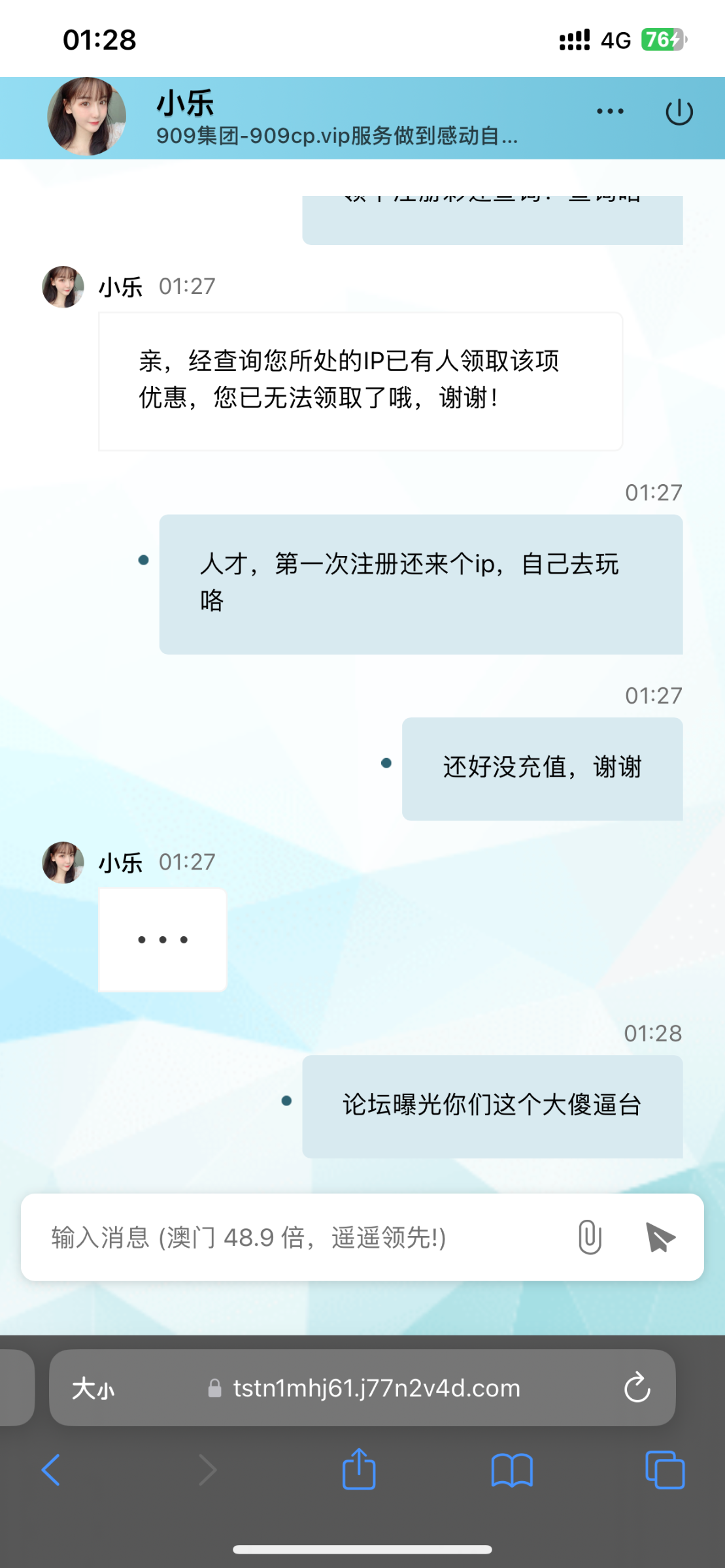The image size is (725, 1568).
Task: Go back in Safari
Action: coord(51,1470)
